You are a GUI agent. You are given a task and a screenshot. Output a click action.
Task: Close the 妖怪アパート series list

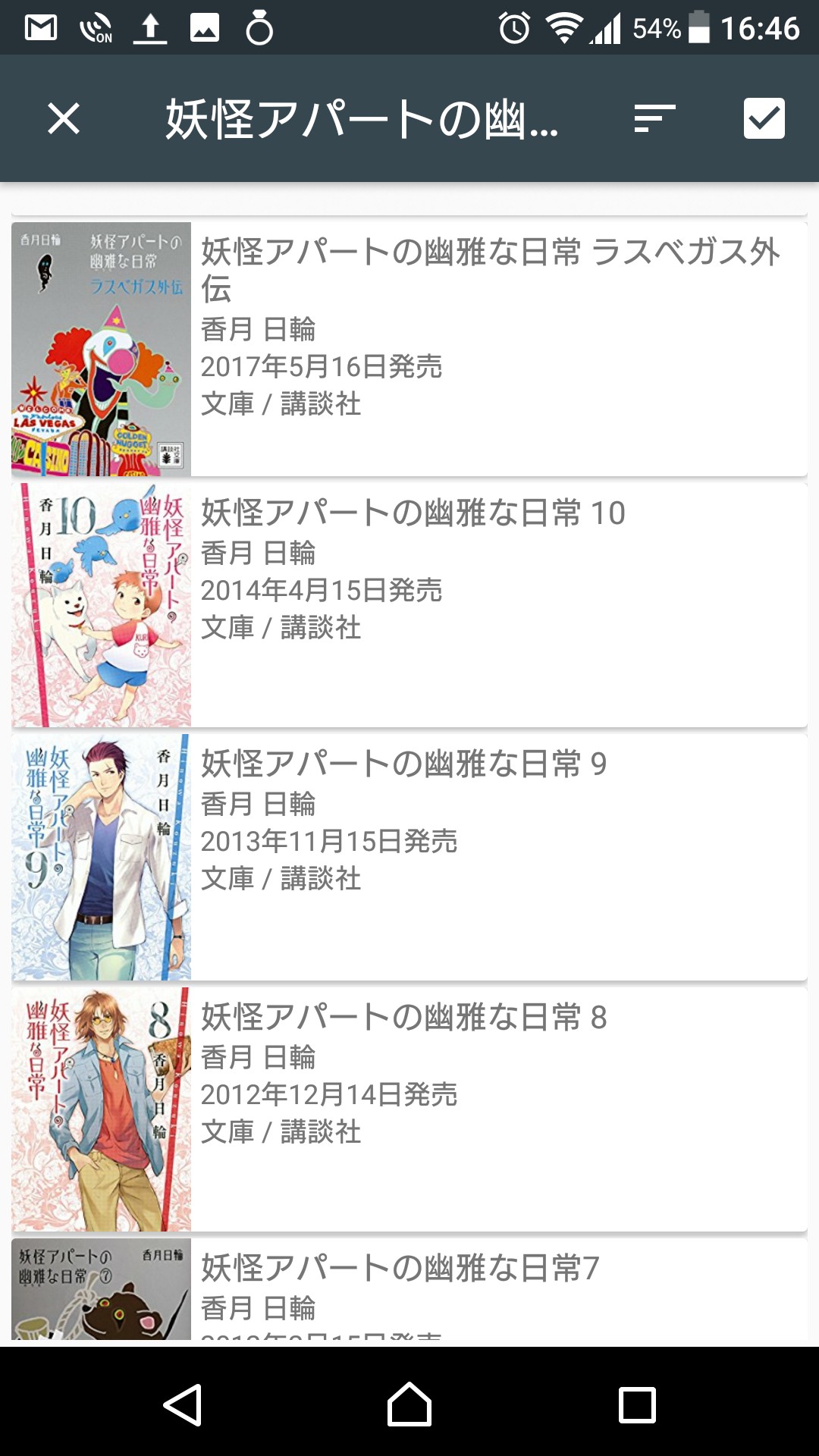64,119
